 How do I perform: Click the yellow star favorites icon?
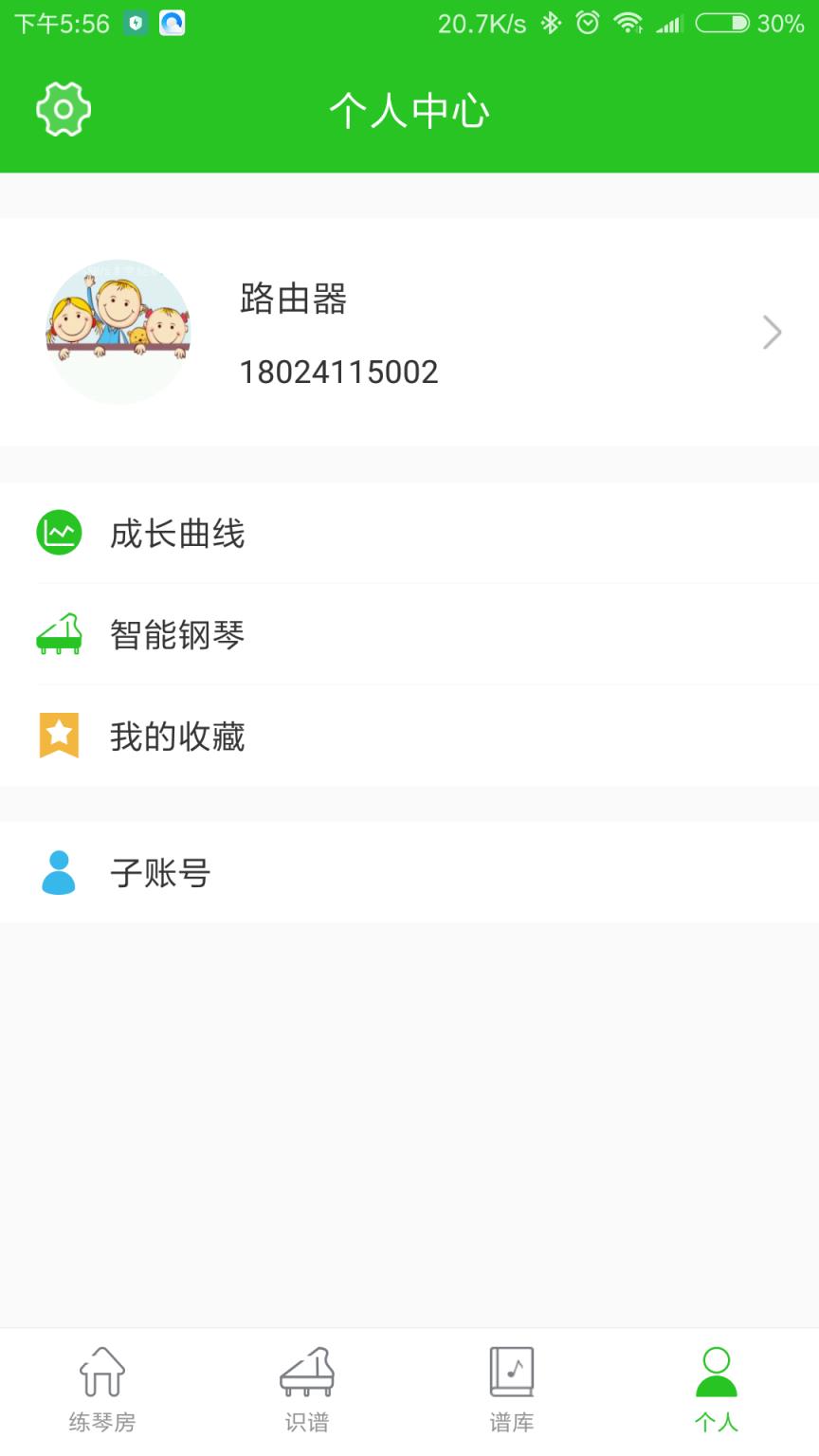(58, 736)
